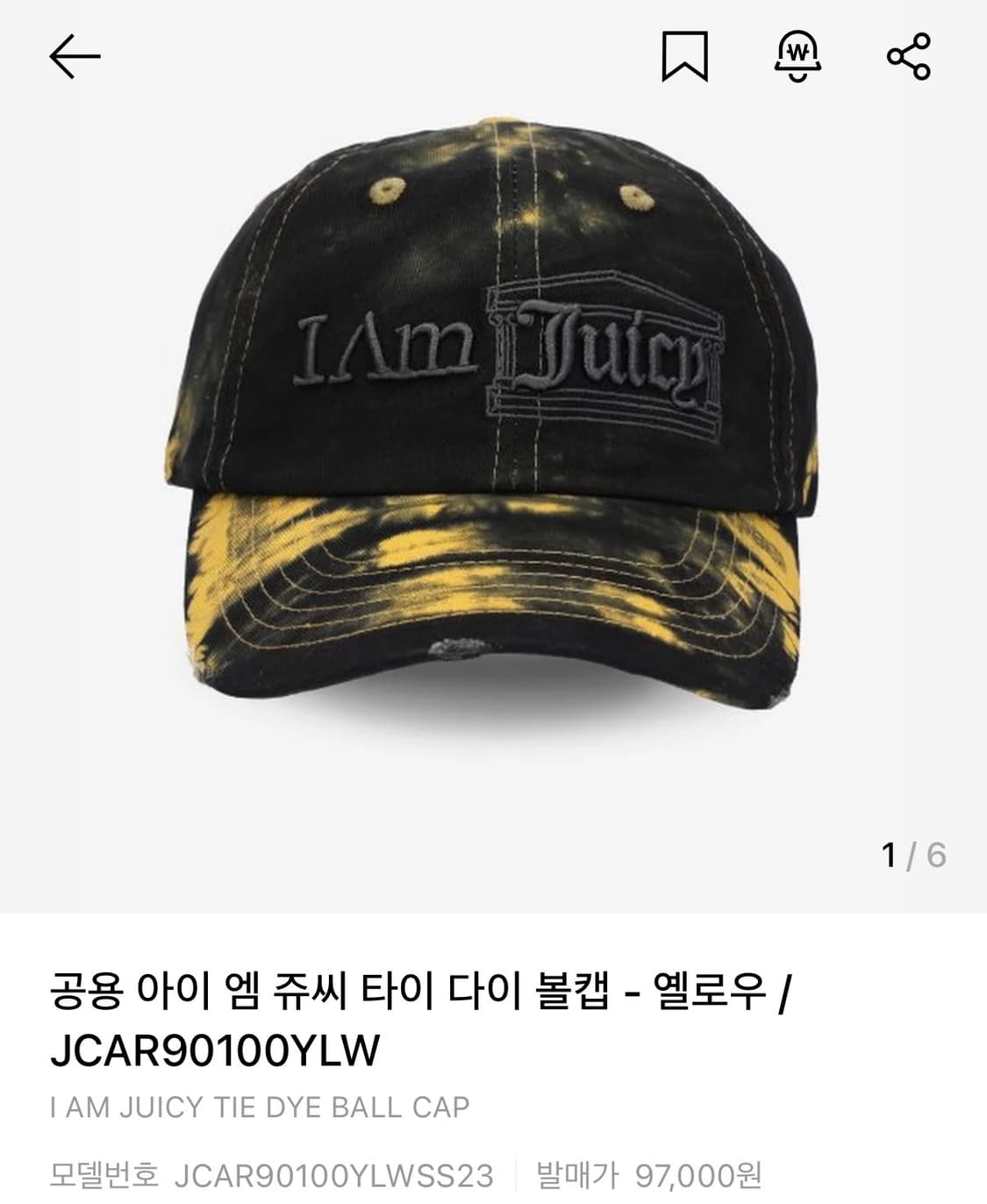The width and height of the screenshot is (987, 1204).
Task: Tap the I AM JUICY TIE DYE BALL CAP subtitle
Action: click(x=259, y=1107)
